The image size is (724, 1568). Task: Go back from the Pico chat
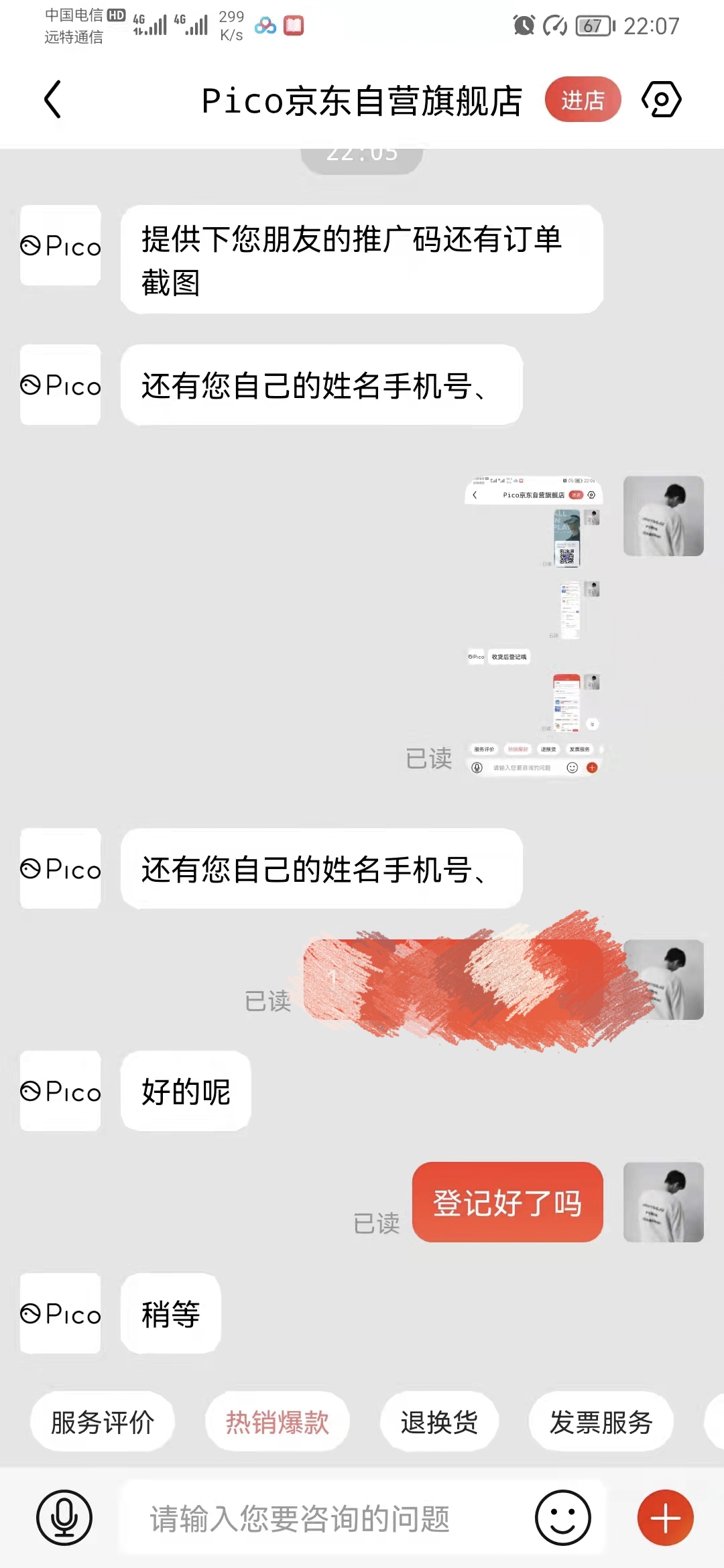[x=52, y=100]
